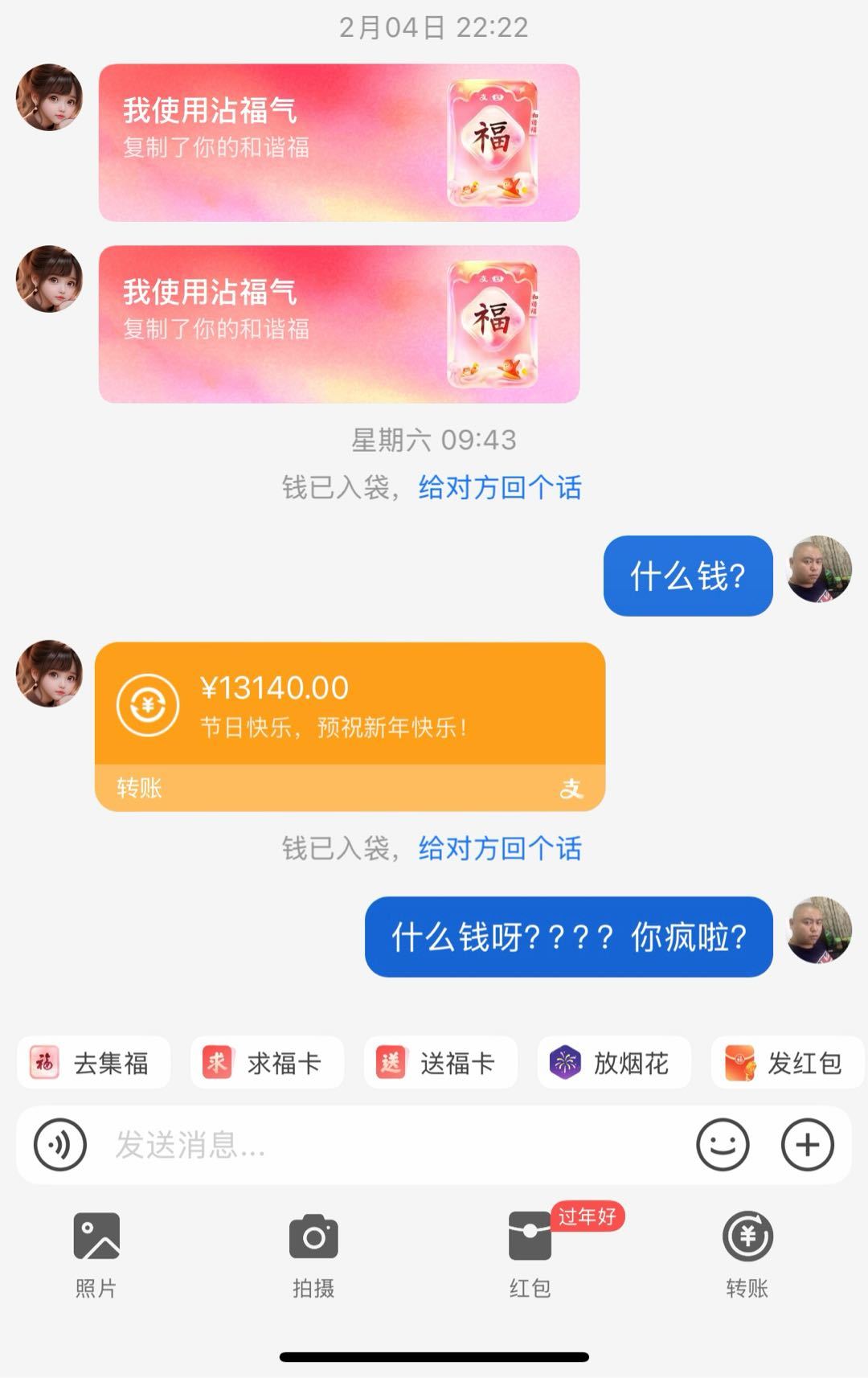The image size is (868, 1378).
Task: Open the contact's avatar beside transfer card
Action: [50, 674]
